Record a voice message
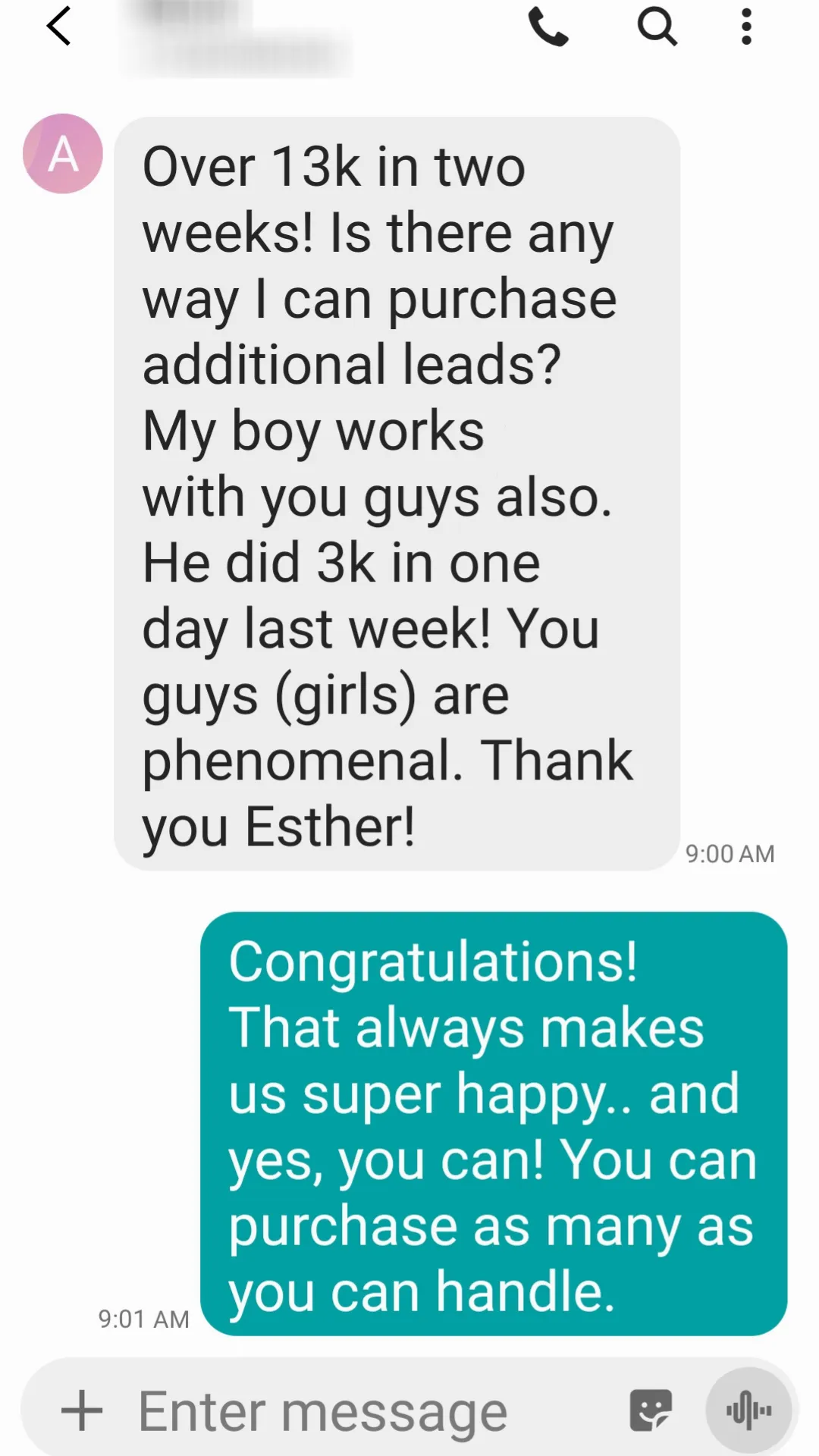 coord(749,1410)
